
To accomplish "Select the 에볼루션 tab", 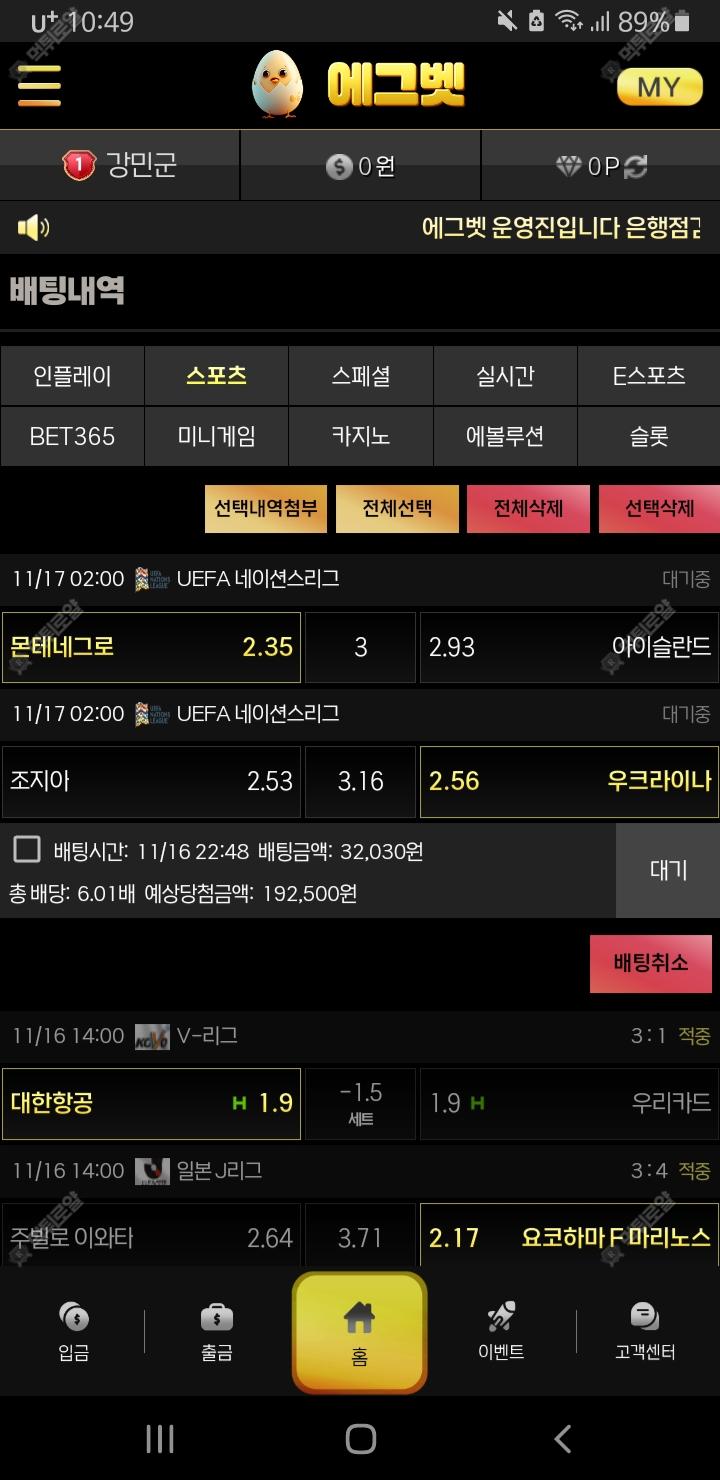I will [505, 436].
